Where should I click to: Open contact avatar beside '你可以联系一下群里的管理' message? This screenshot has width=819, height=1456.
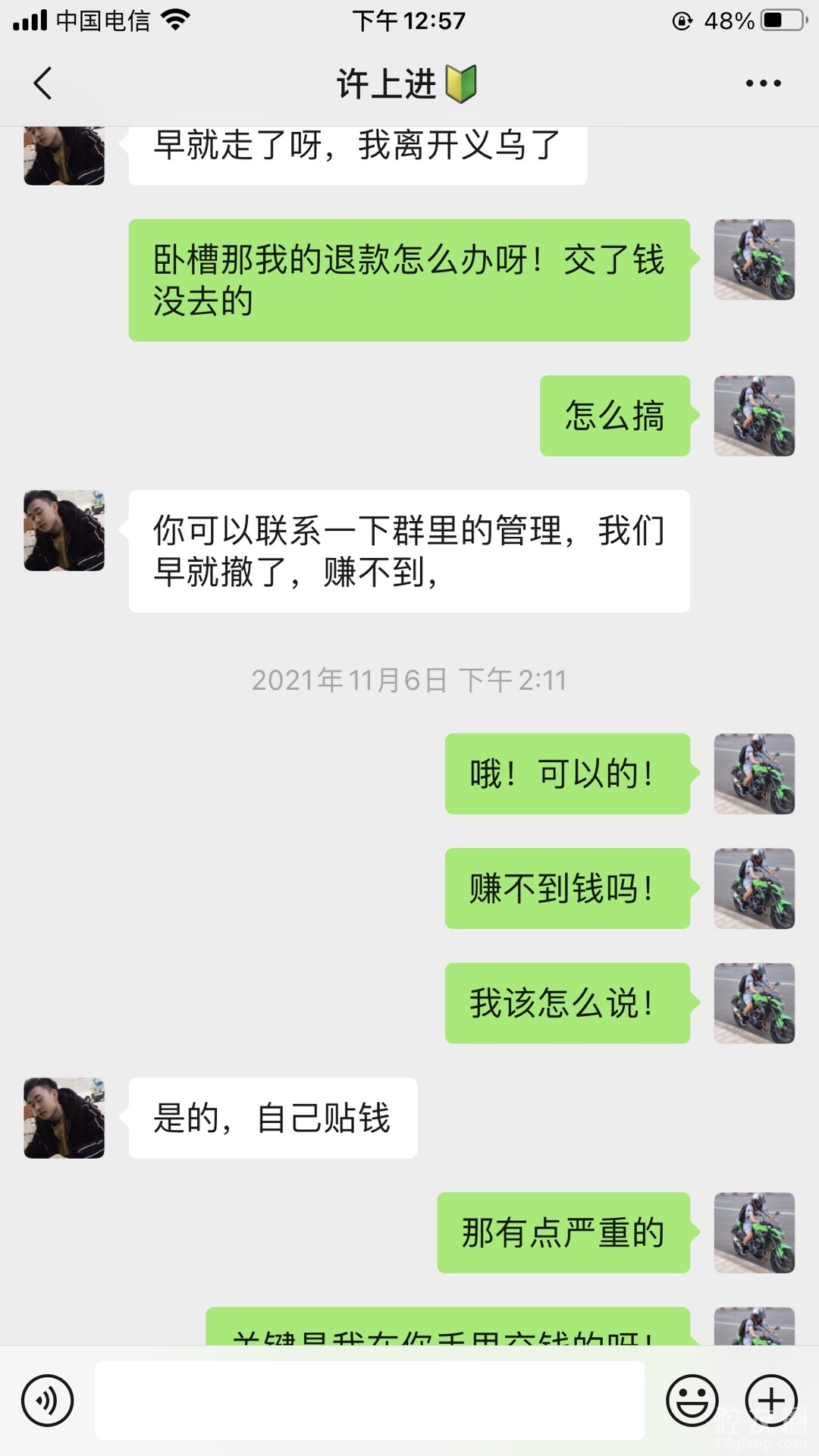point(64,530)
